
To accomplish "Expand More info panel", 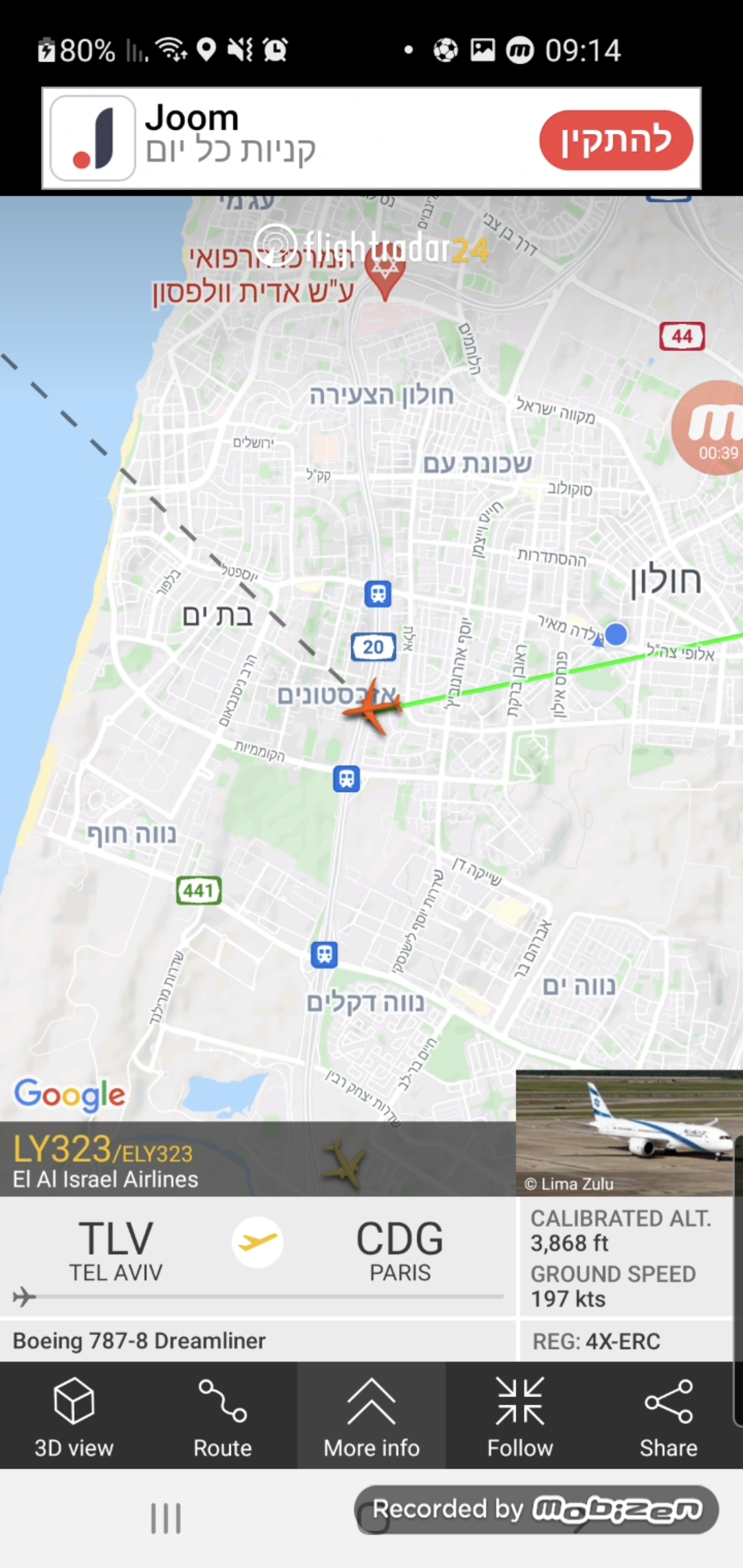I will click(x=371, y=1415).
